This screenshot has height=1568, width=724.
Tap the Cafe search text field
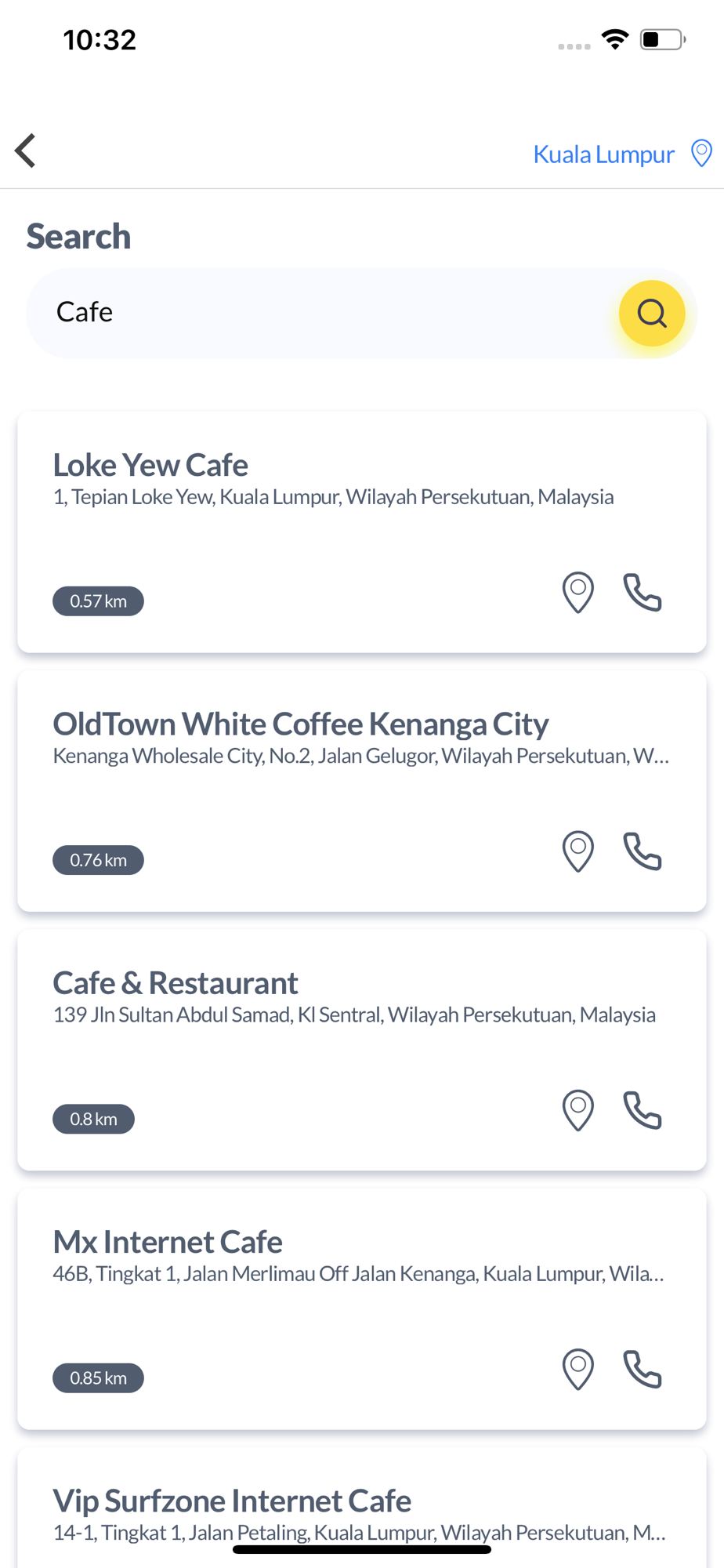pyautogui.click(x=321, y=313)
